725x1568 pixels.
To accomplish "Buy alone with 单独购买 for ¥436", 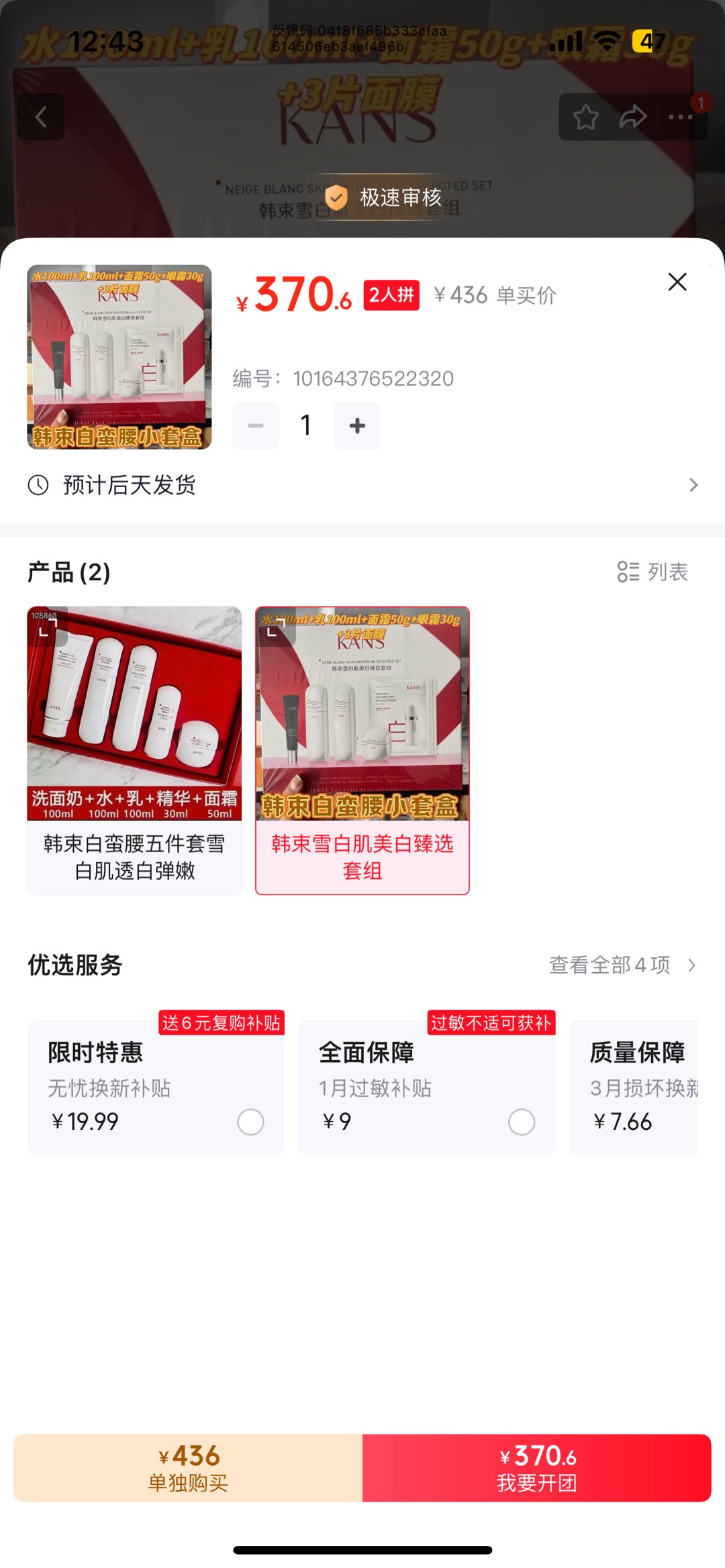I will [188, 1468].
